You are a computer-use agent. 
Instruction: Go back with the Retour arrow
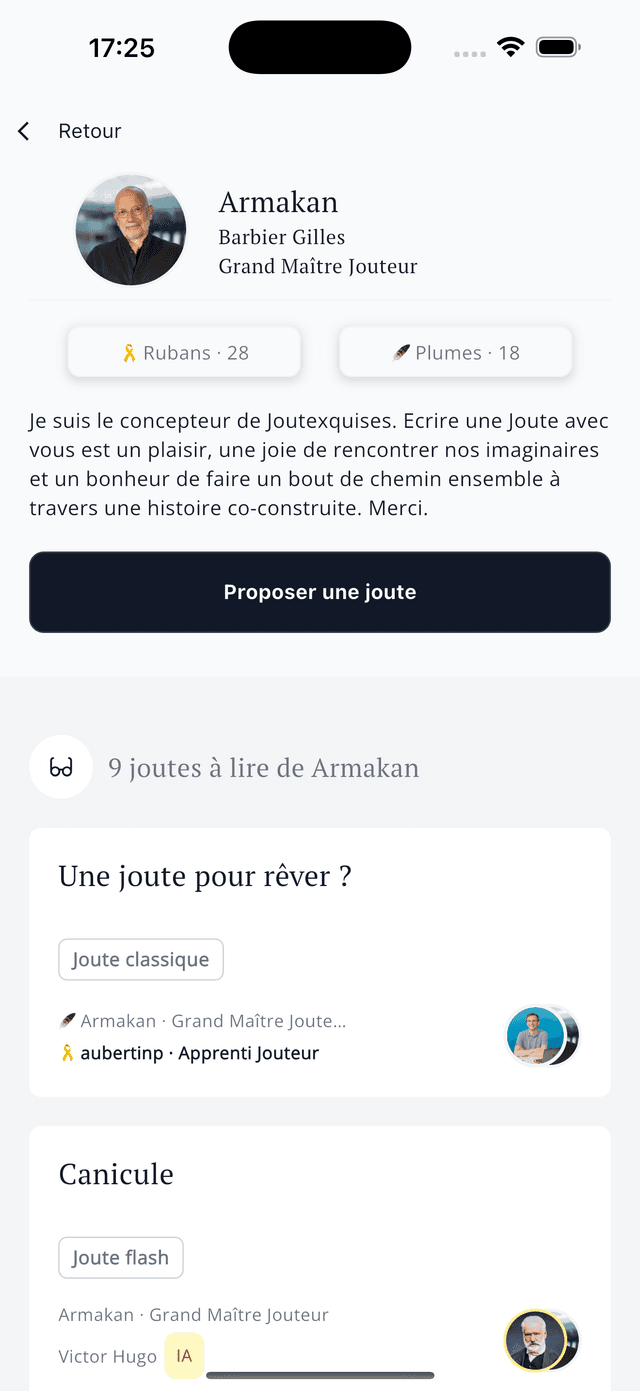coord(24,131)
